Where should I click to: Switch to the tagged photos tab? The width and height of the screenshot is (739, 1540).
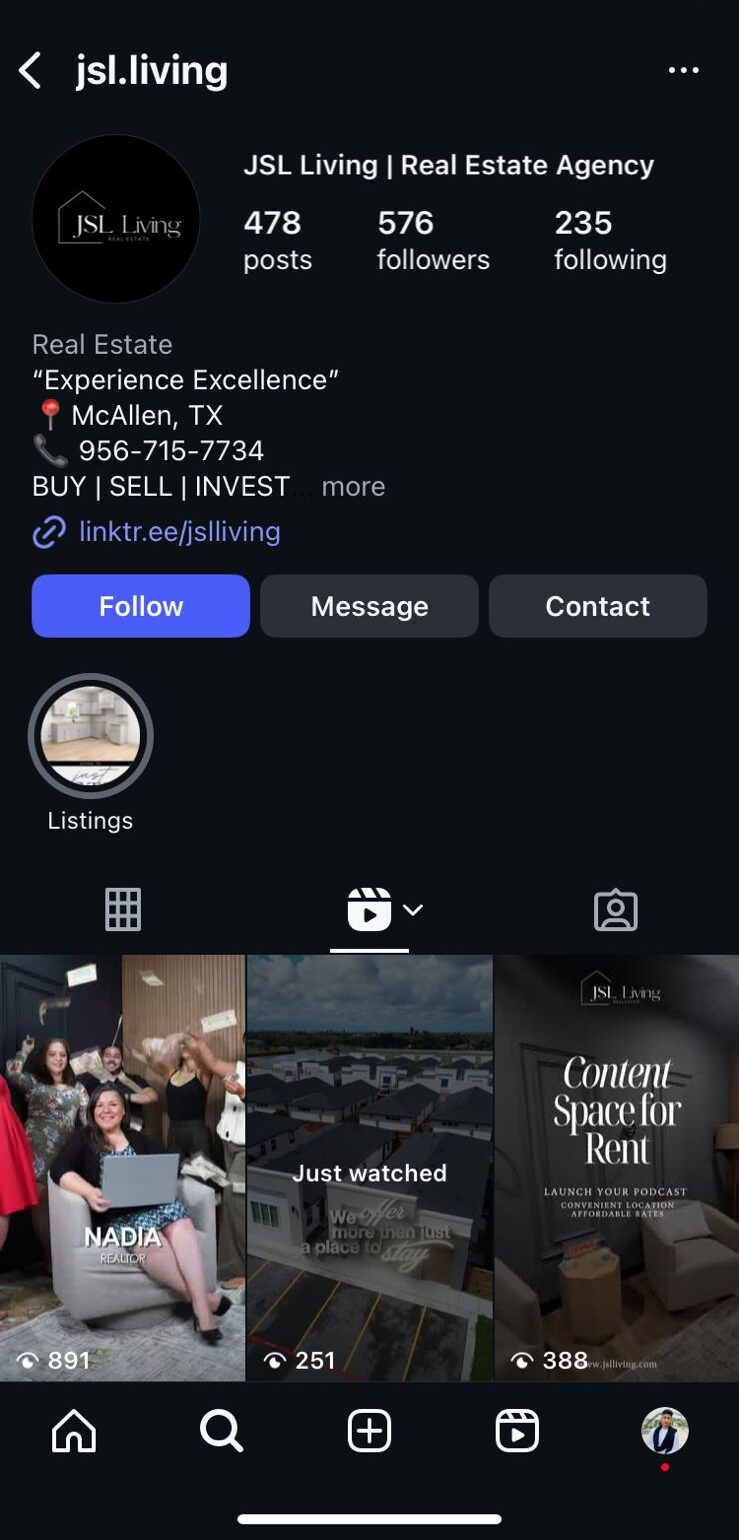(x=615, y=910)
